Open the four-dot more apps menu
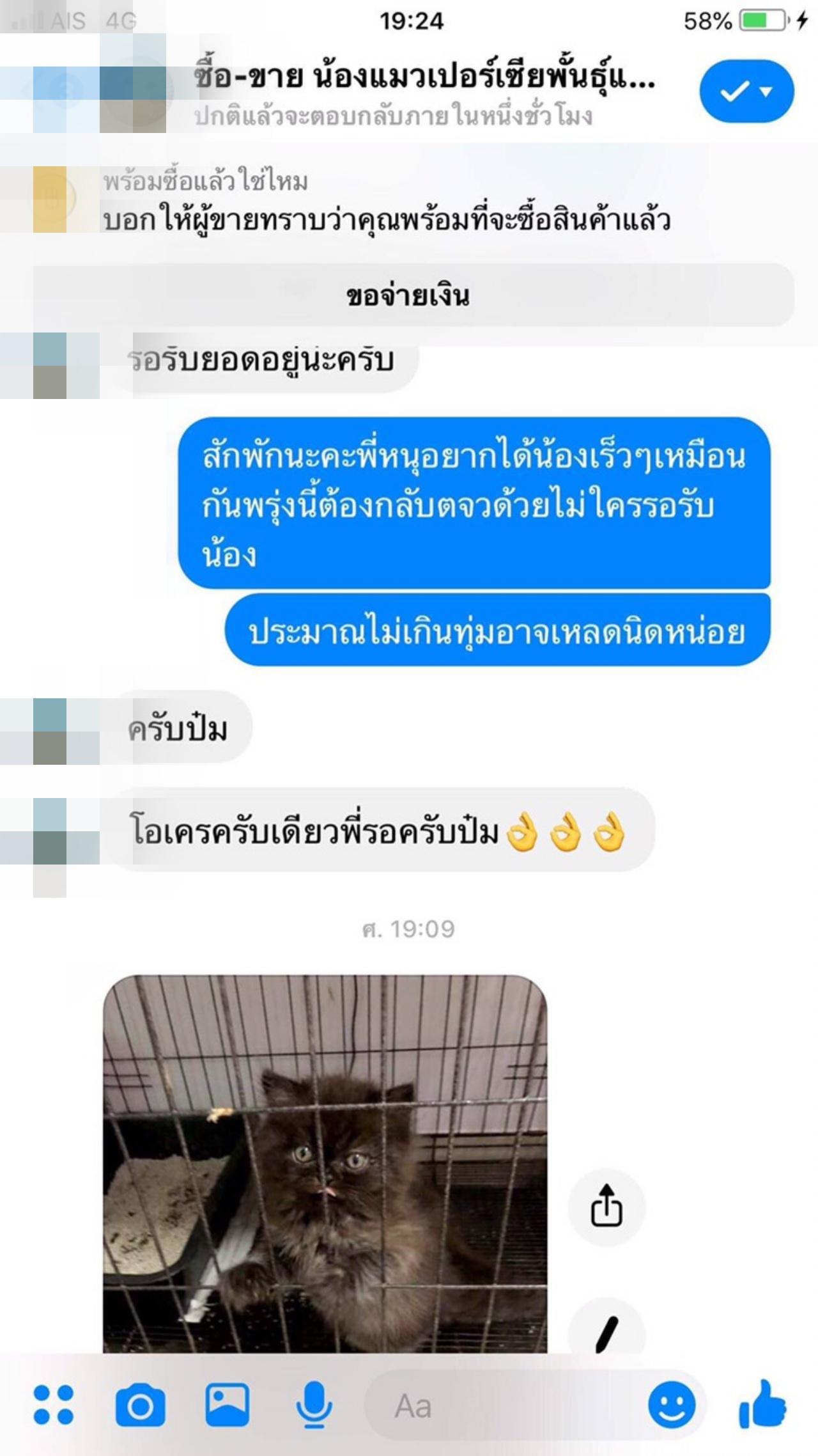 point(53,1405)
